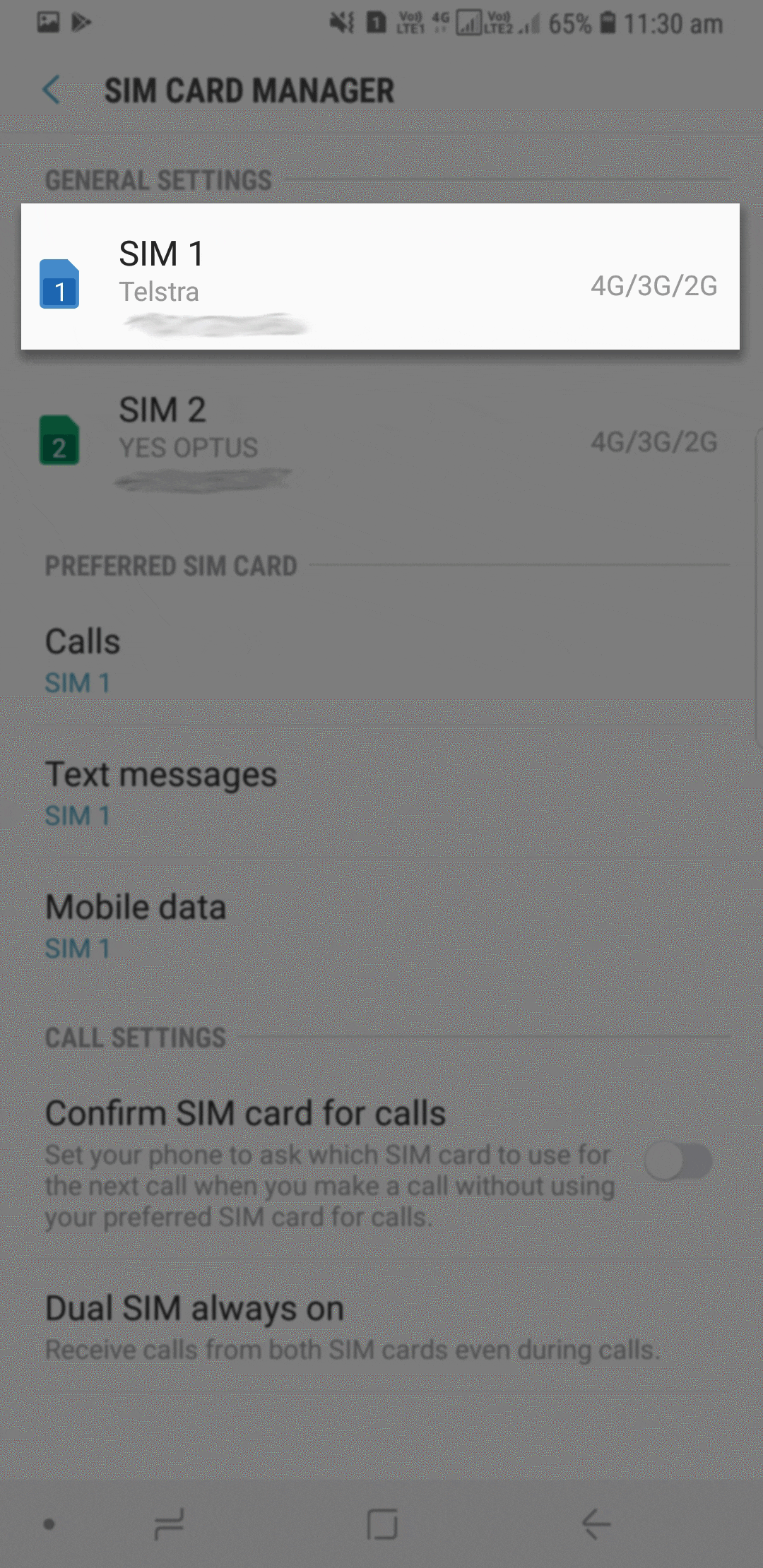Image resolution: width=763 pixels, height=1568 pixels.
Task: Toggle Confirm SIM card for calls
Action: 678,1161
